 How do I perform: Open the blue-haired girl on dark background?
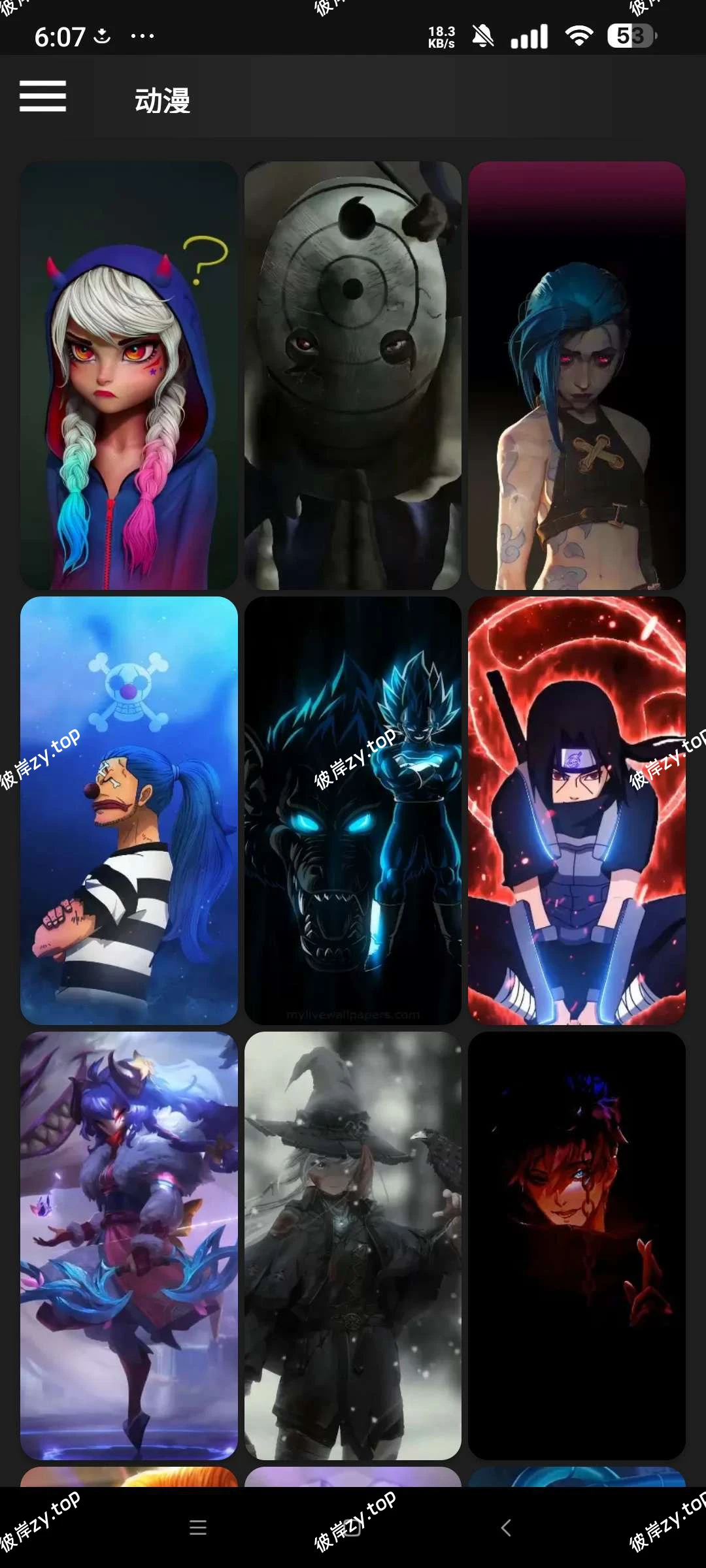coord(577,376)
